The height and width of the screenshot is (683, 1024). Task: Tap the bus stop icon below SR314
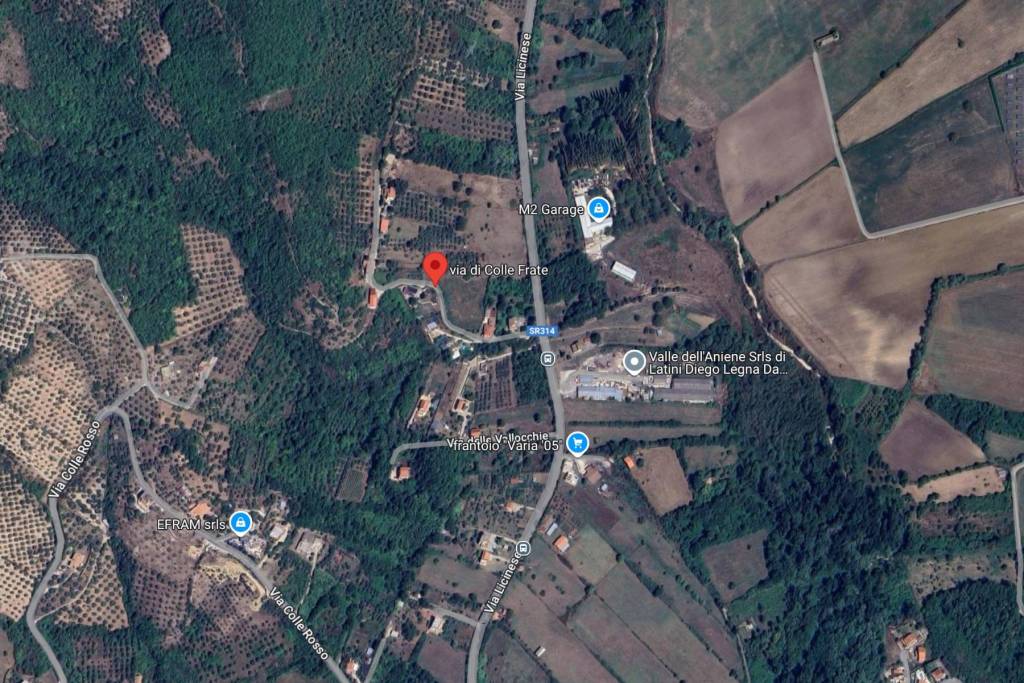tap(546, 359)
